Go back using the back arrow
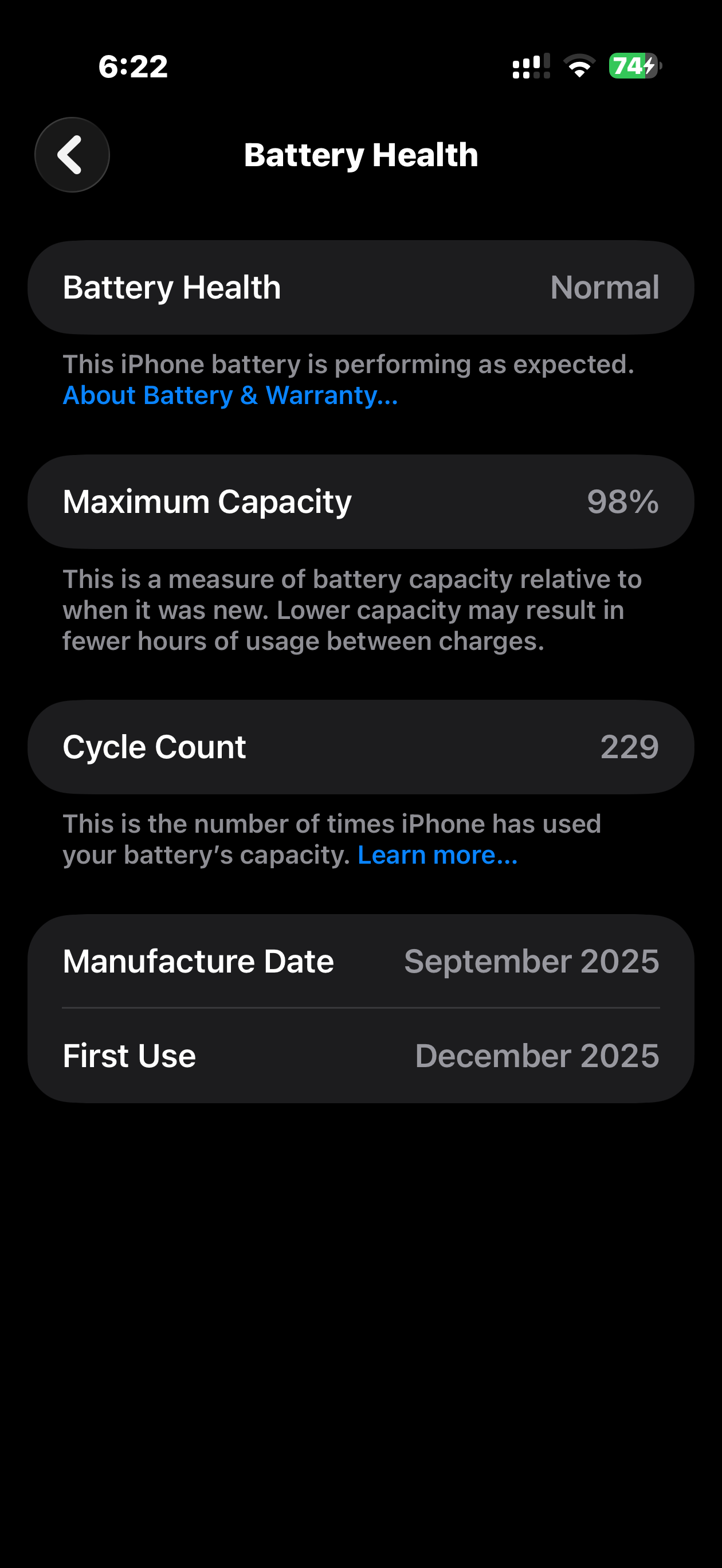 (72, 155)
